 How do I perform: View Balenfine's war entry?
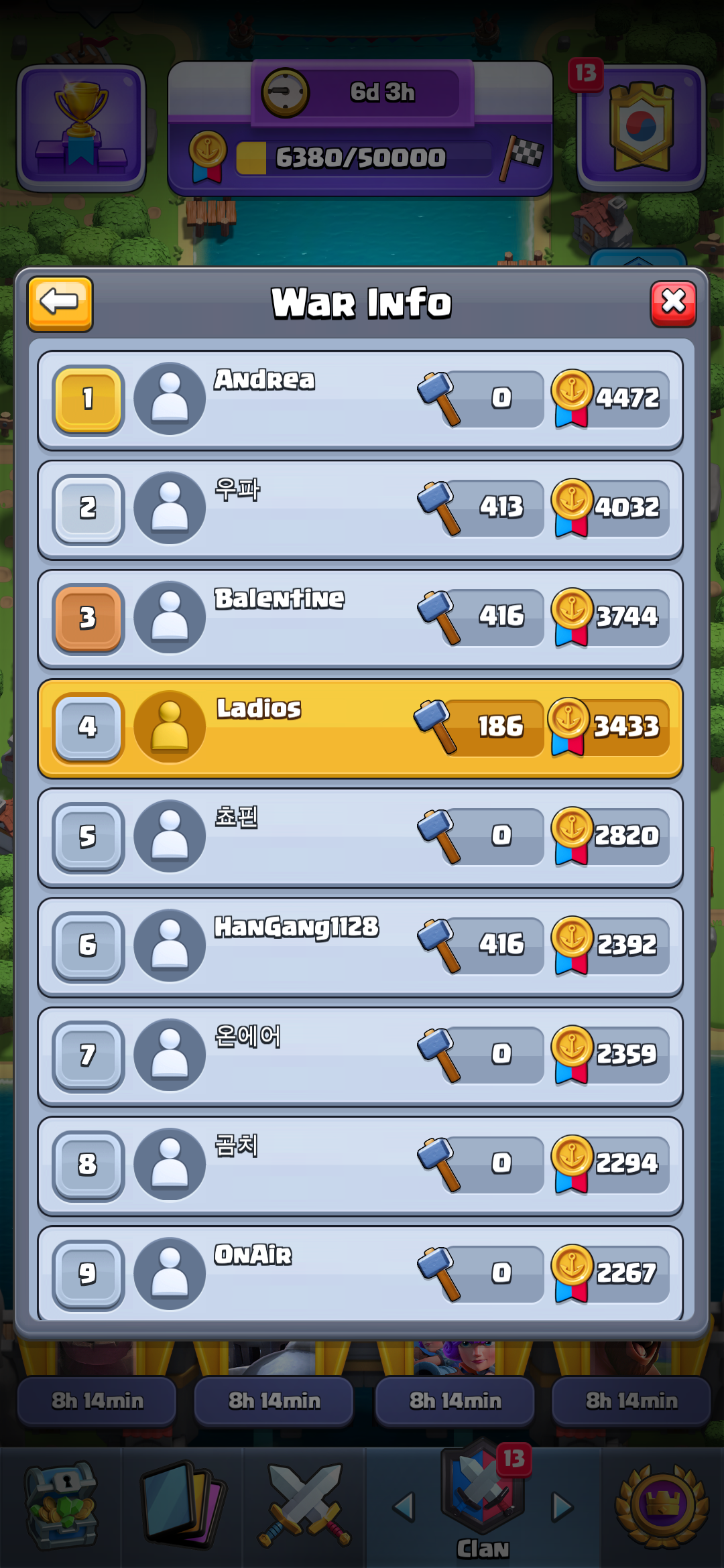[x=360, y=618]
